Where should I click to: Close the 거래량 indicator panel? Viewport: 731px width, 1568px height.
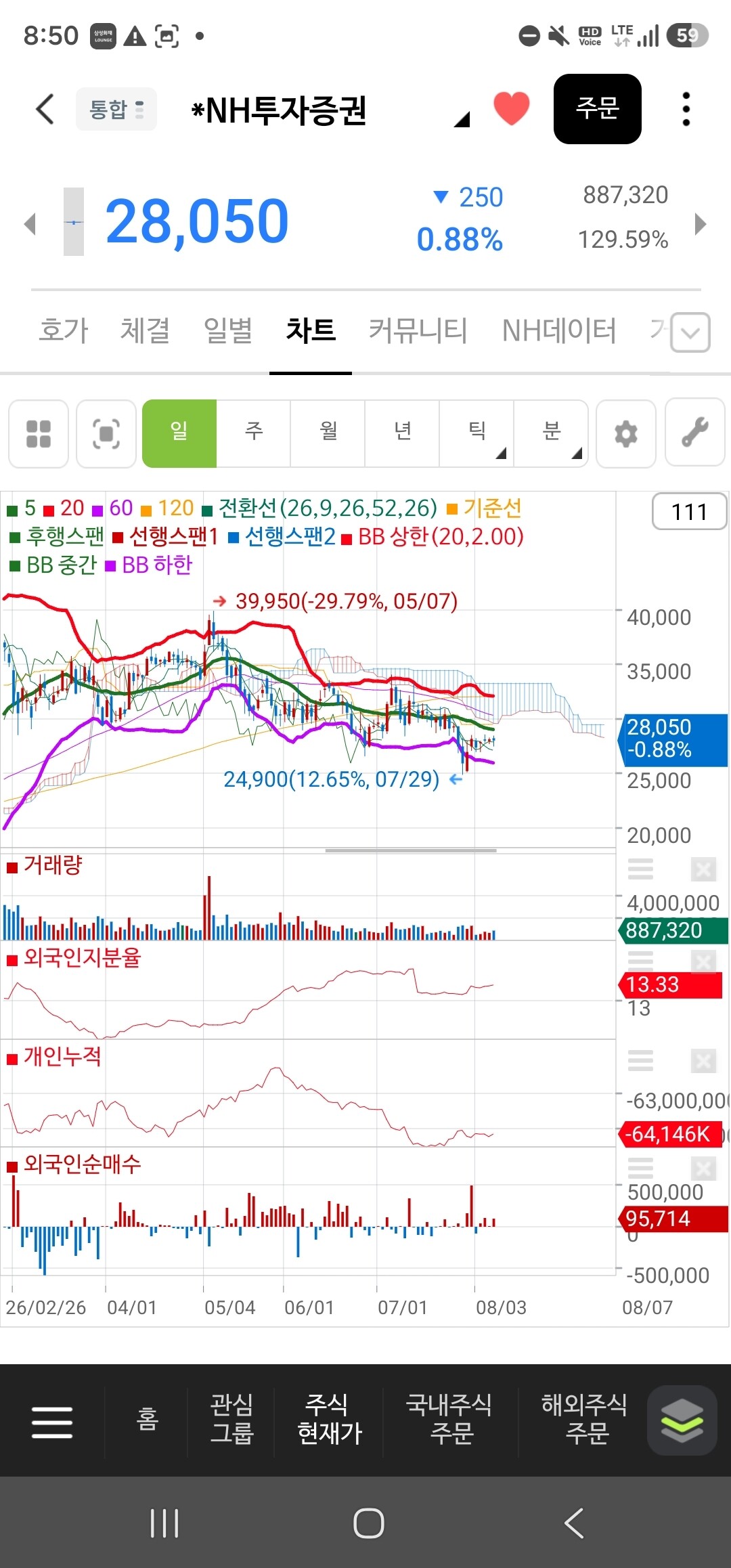pos(703,869)
